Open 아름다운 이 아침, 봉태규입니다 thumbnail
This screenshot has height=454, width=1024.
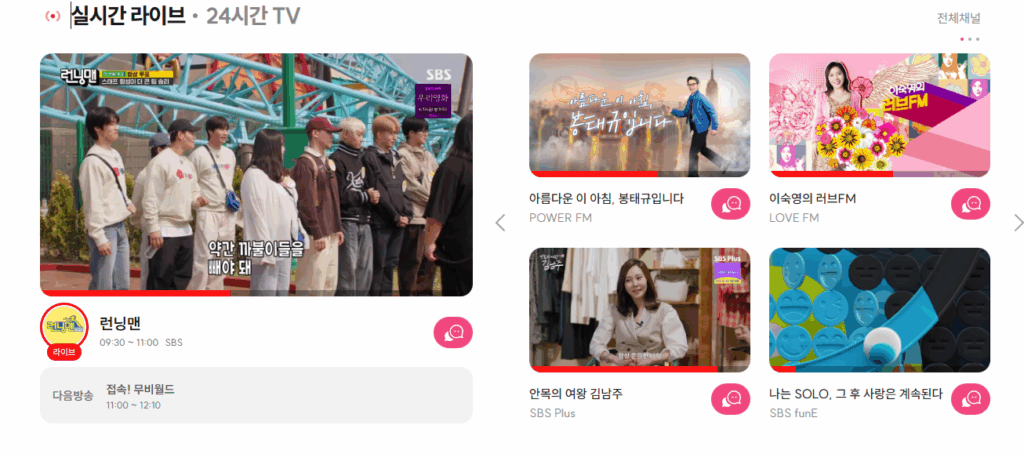click(x=639, y=114)
